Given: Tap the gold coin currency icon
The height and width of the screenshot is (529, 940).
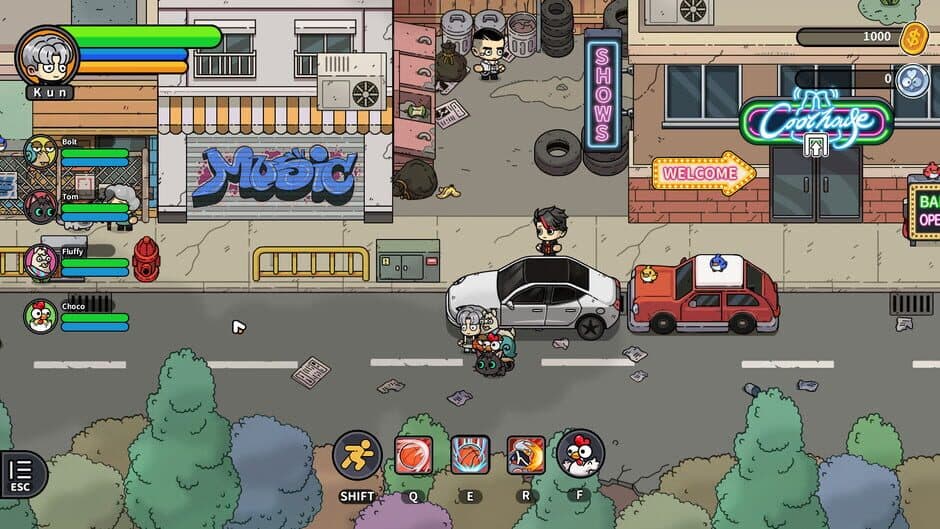Looking at the screenshot, I should (x=913, y=38).
